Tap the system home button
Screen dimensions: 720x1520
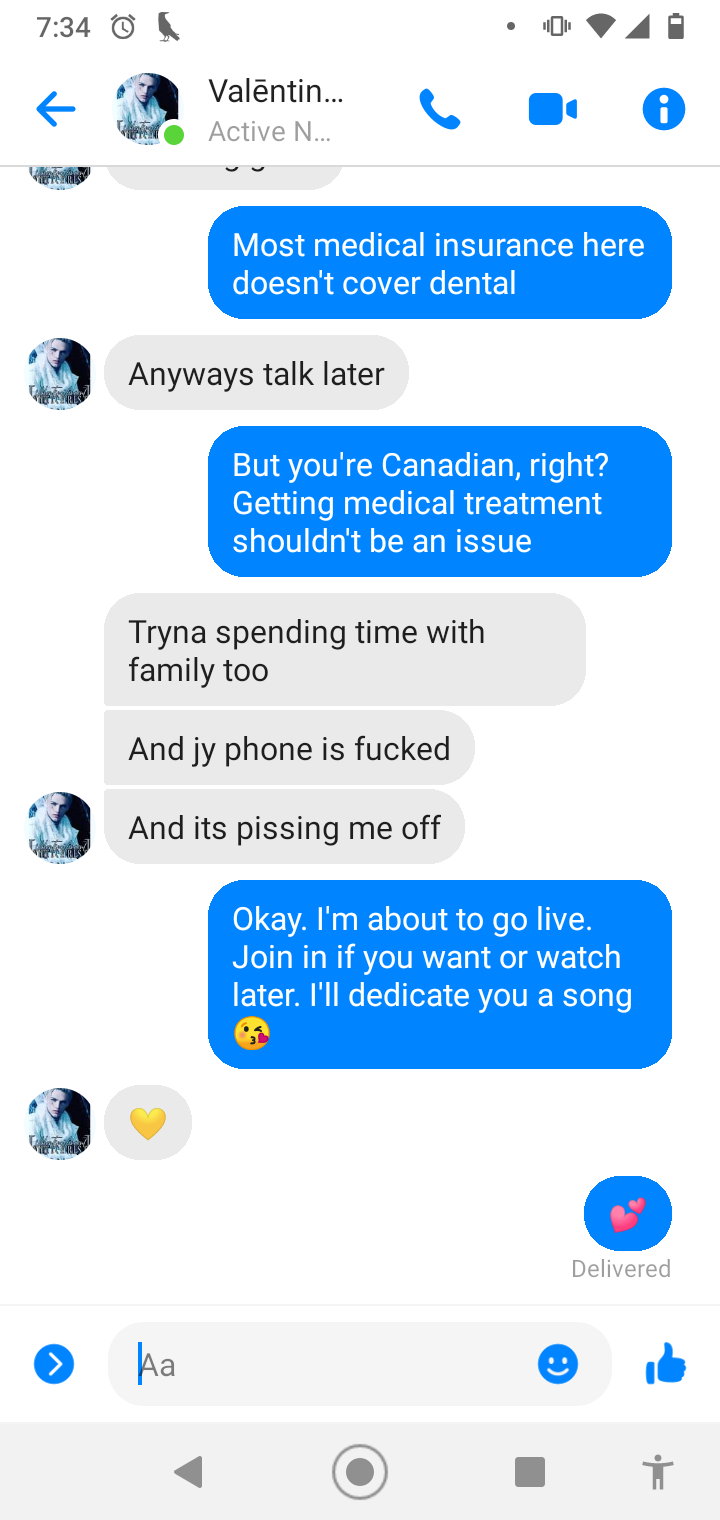360,1472
